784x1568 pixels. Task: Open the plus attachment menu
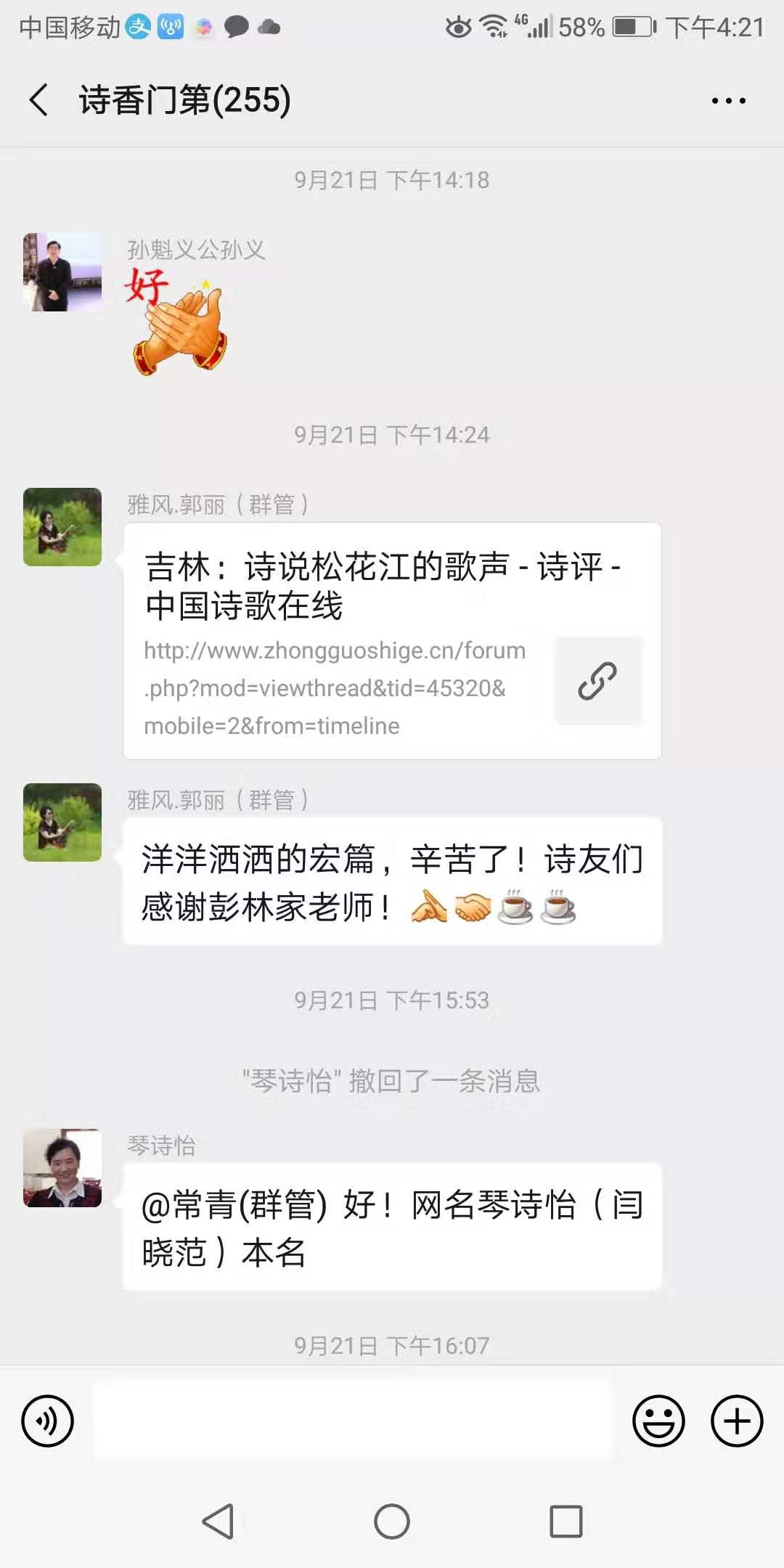point(736,1421)
